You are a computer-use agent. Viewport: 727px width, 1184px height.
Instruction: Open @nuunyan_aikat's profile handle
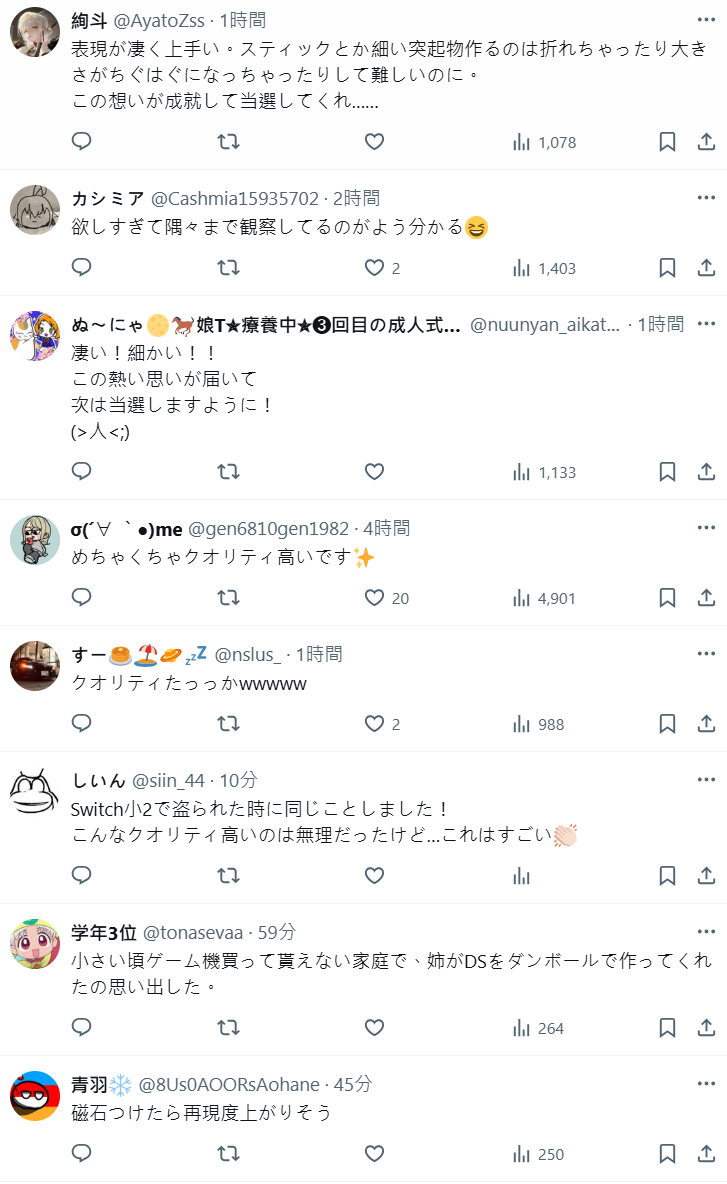tap(544, 324)
